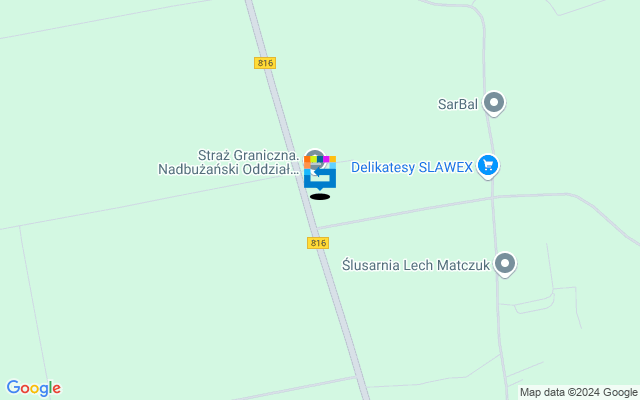Image resolution: width=640 pixels, height=400 pixels.
Task: Open the Straż Graniczna Nadbużański Oddział marker
Action: pos(314,157)
